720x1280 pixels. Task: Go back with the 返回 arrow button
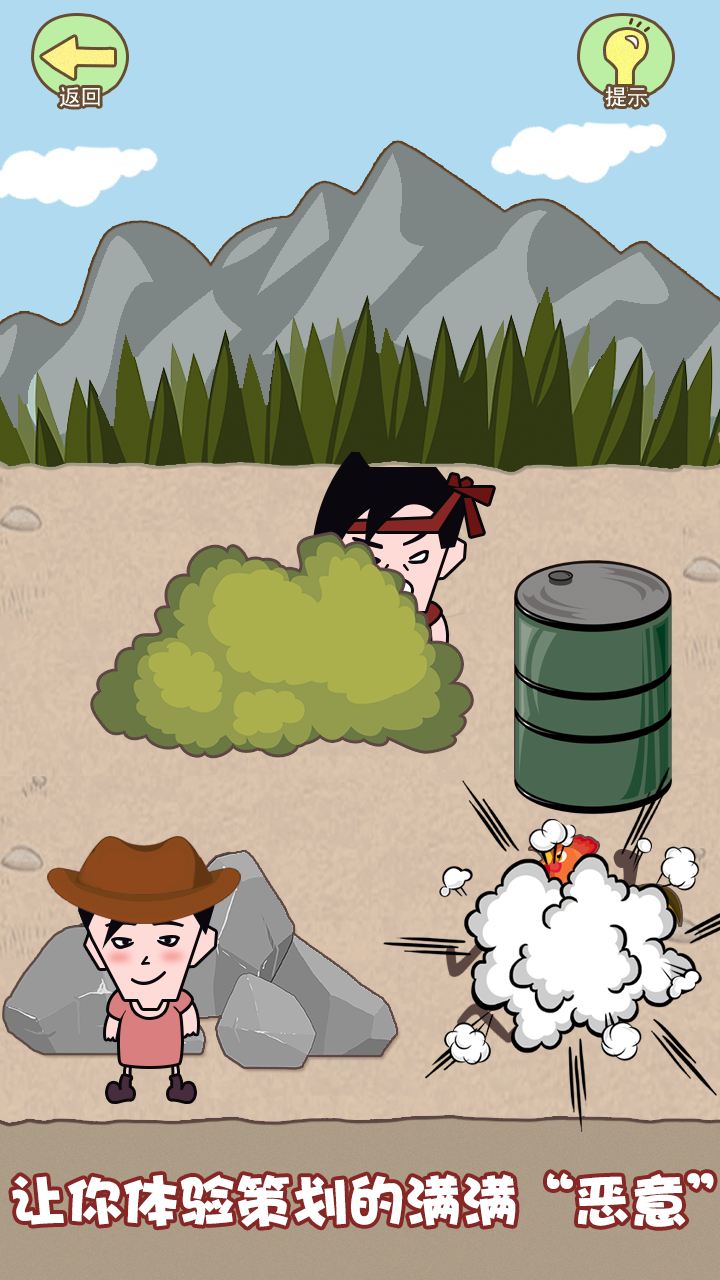[80, 58]
